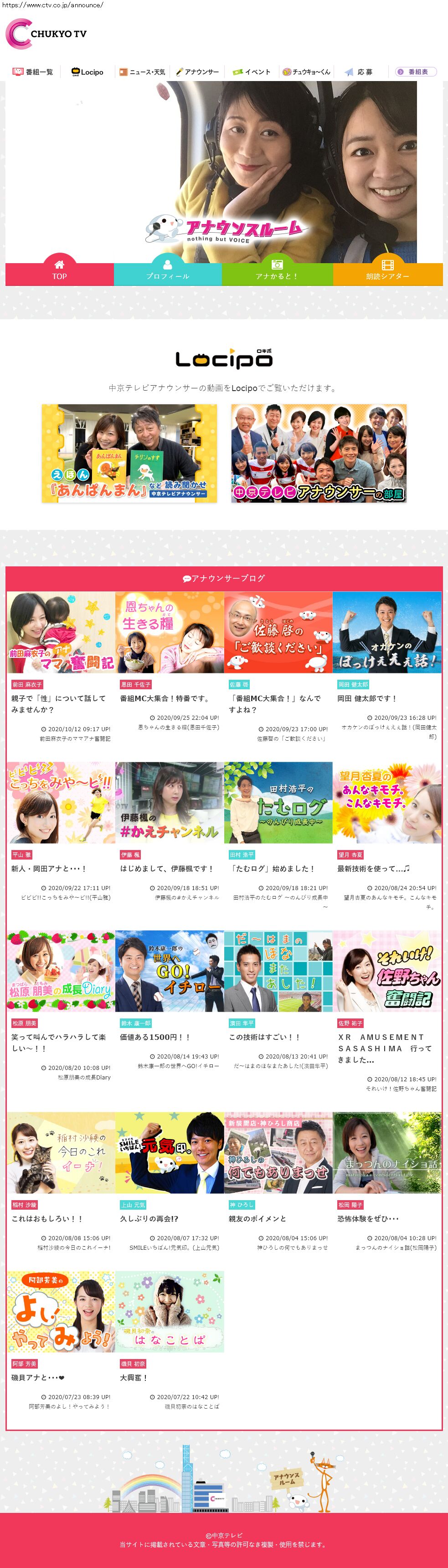Select アナウンサー in the top menu

point(197,72)
